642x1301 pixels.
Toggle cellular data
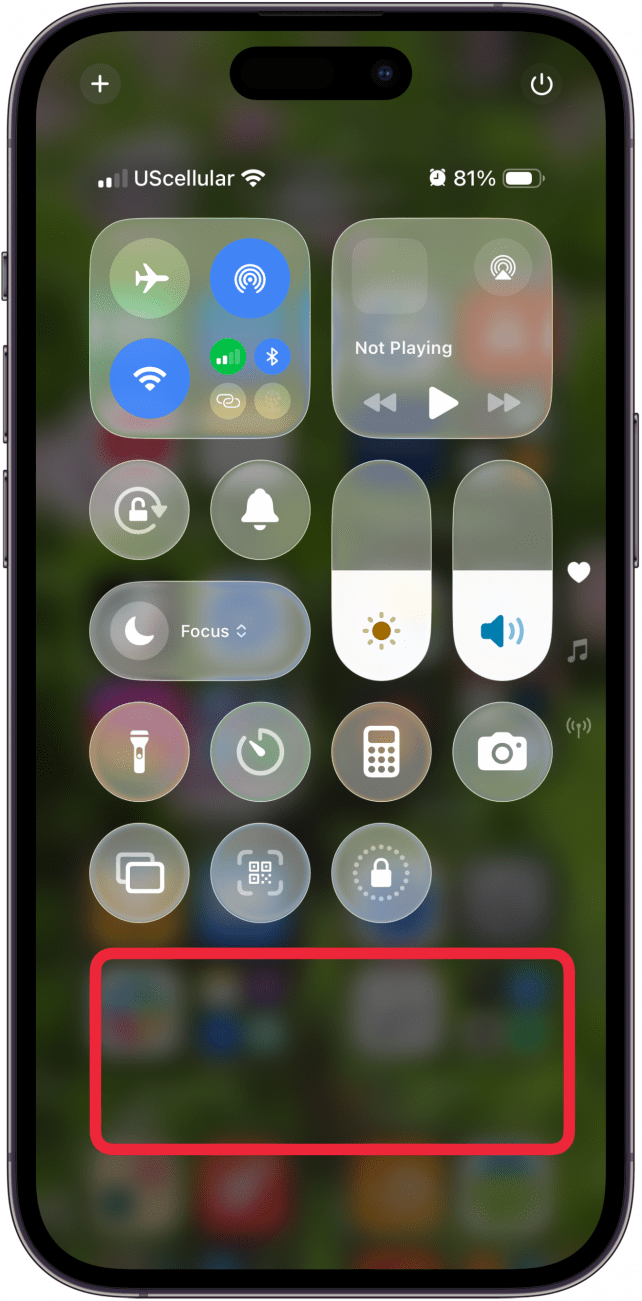coord(227,356)
